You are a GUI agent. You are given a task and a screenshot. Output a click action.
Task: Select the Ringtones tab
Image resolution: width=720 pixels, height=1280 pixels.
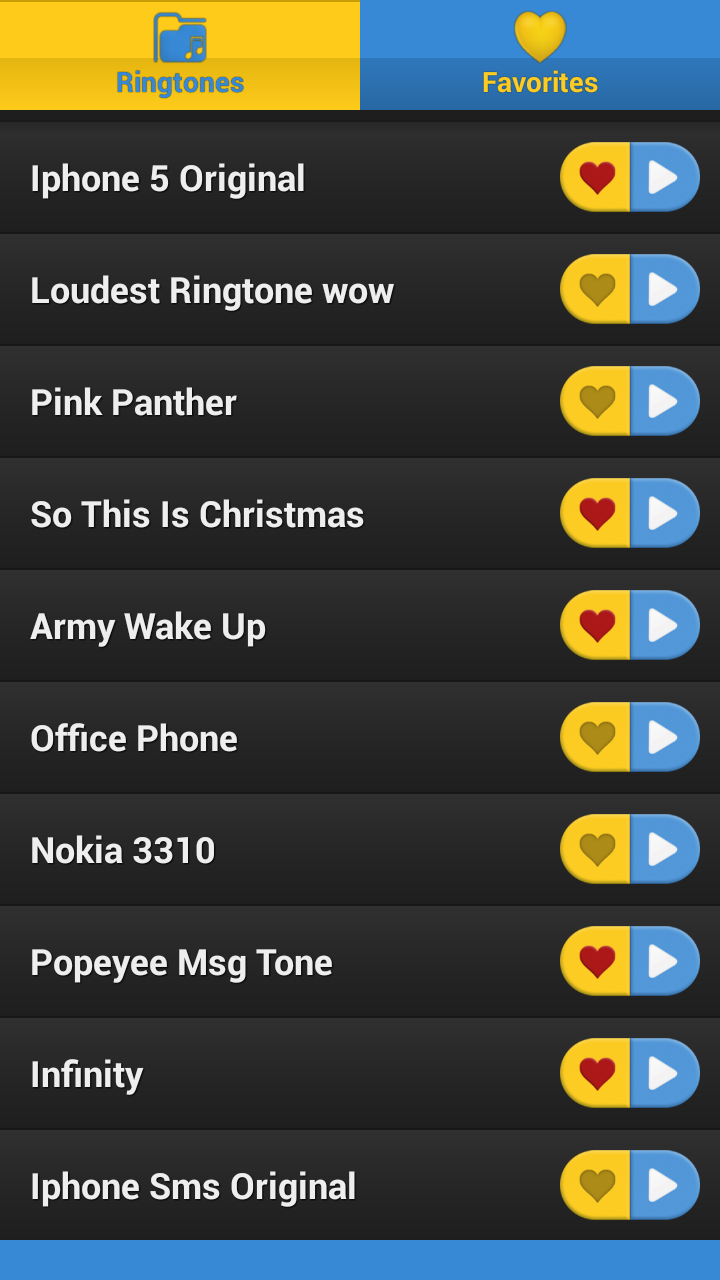click(x=180, y=55)
